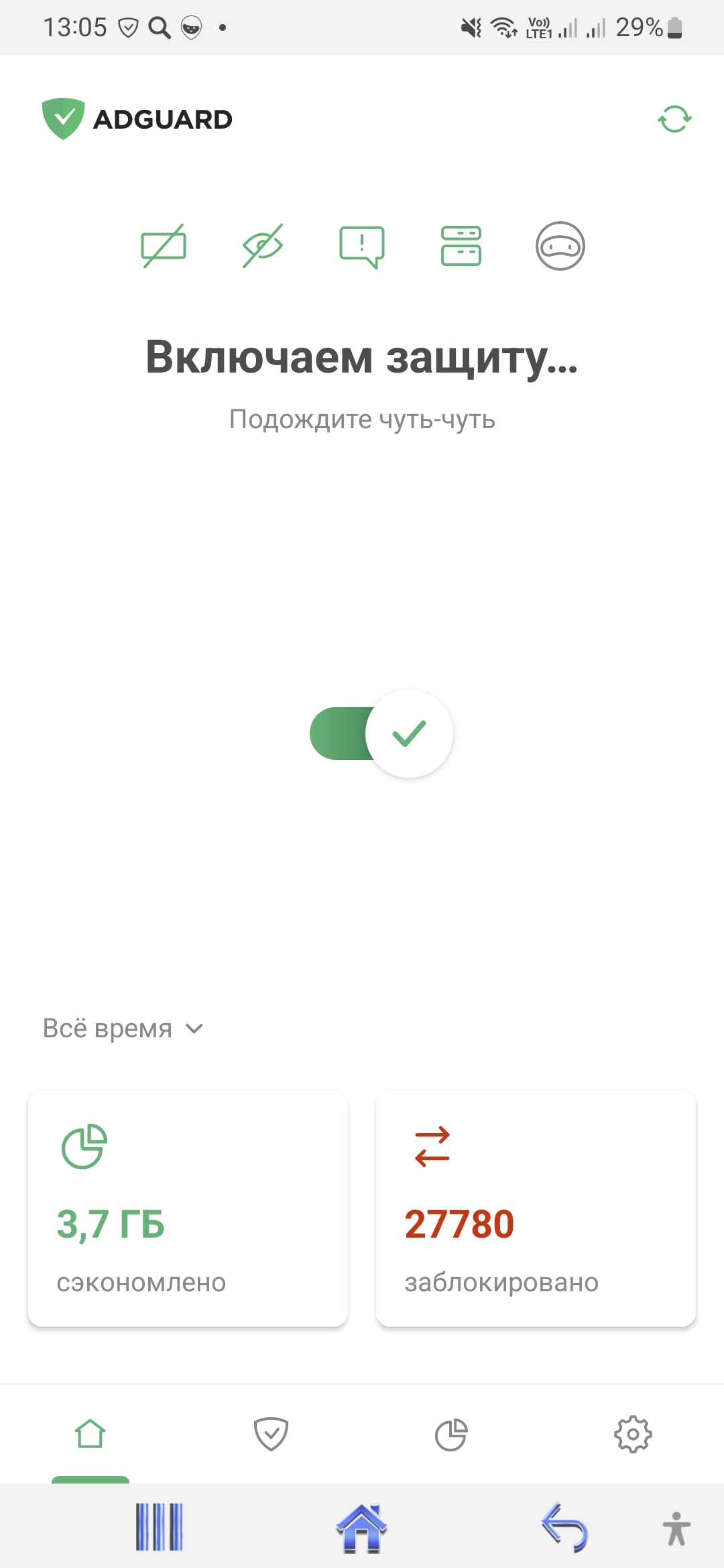Viewport: 724px width, 1568px height.
Task: Go back with the system back arrow
Action: [x=564, y=1528]
